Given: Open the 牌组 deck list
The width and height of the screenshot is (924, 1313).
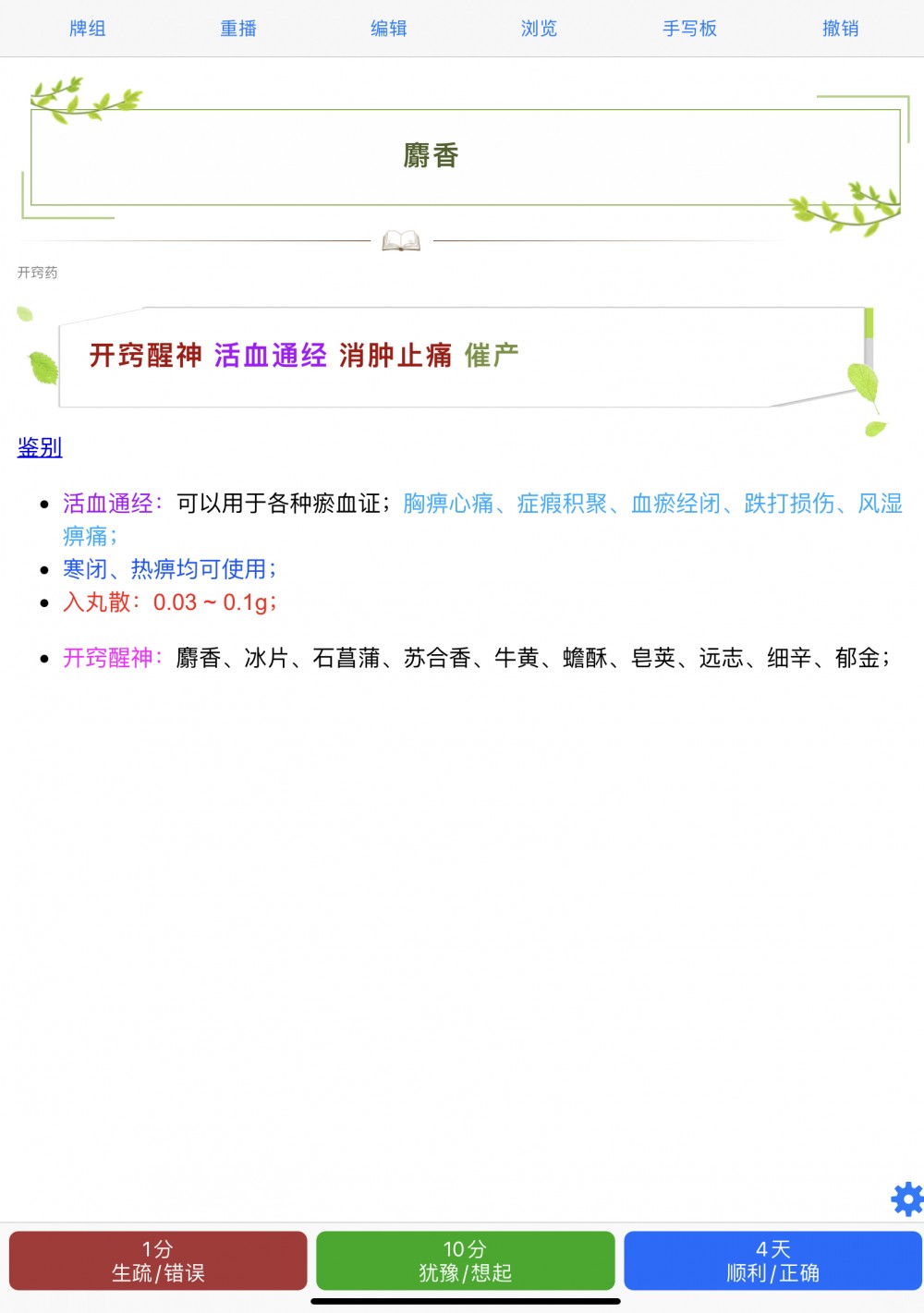Looking at the screenshot, I should coord(88,29).
